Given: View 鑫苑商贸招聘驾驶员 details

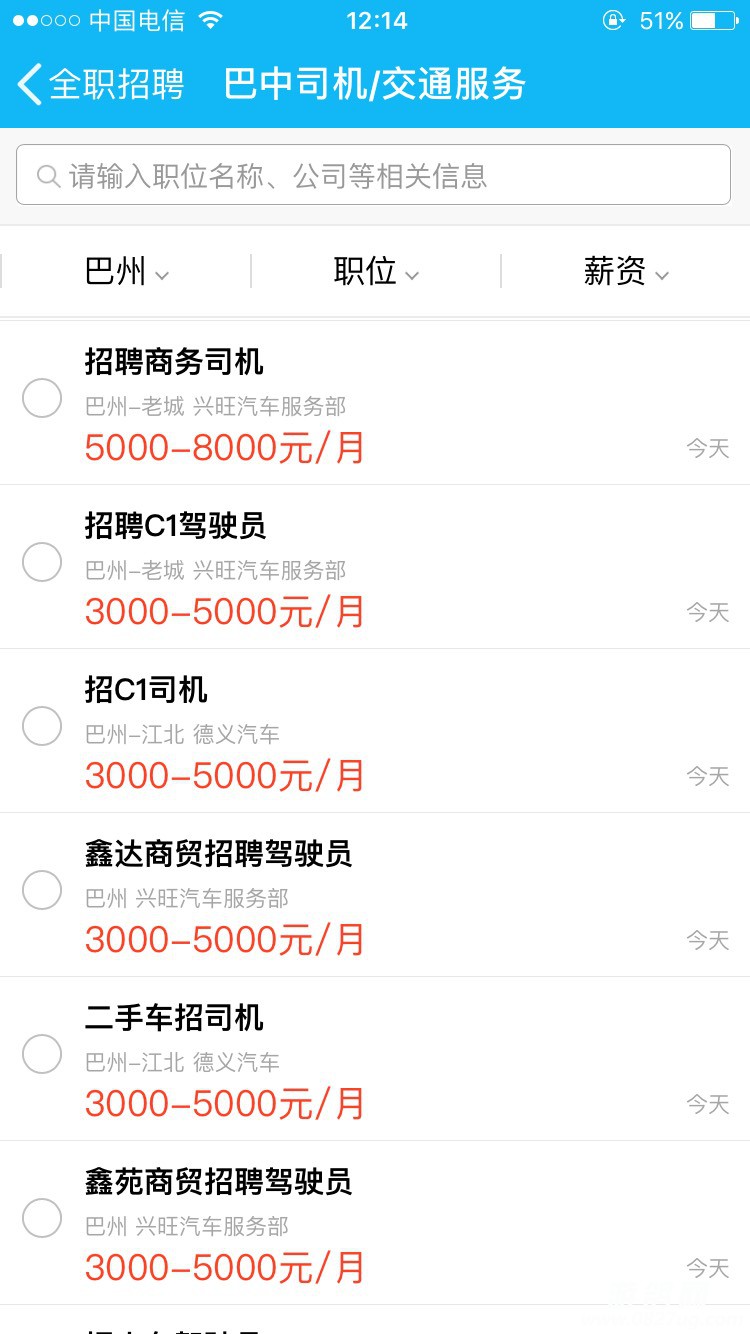Looking at the screenshot, I should click(380, 1224).
